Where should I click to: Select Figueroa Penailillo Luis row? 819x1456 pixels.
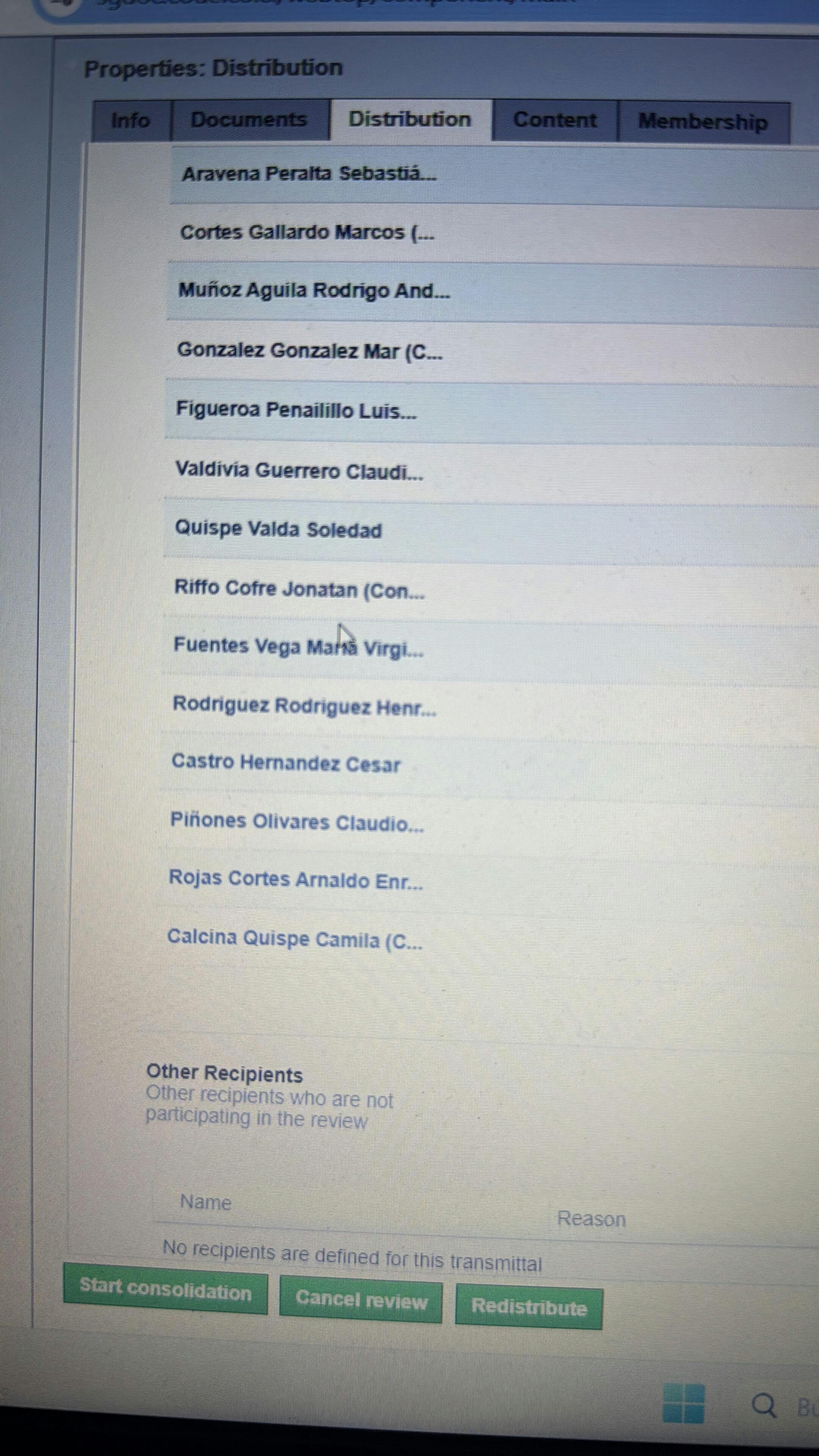click(296, 410)
